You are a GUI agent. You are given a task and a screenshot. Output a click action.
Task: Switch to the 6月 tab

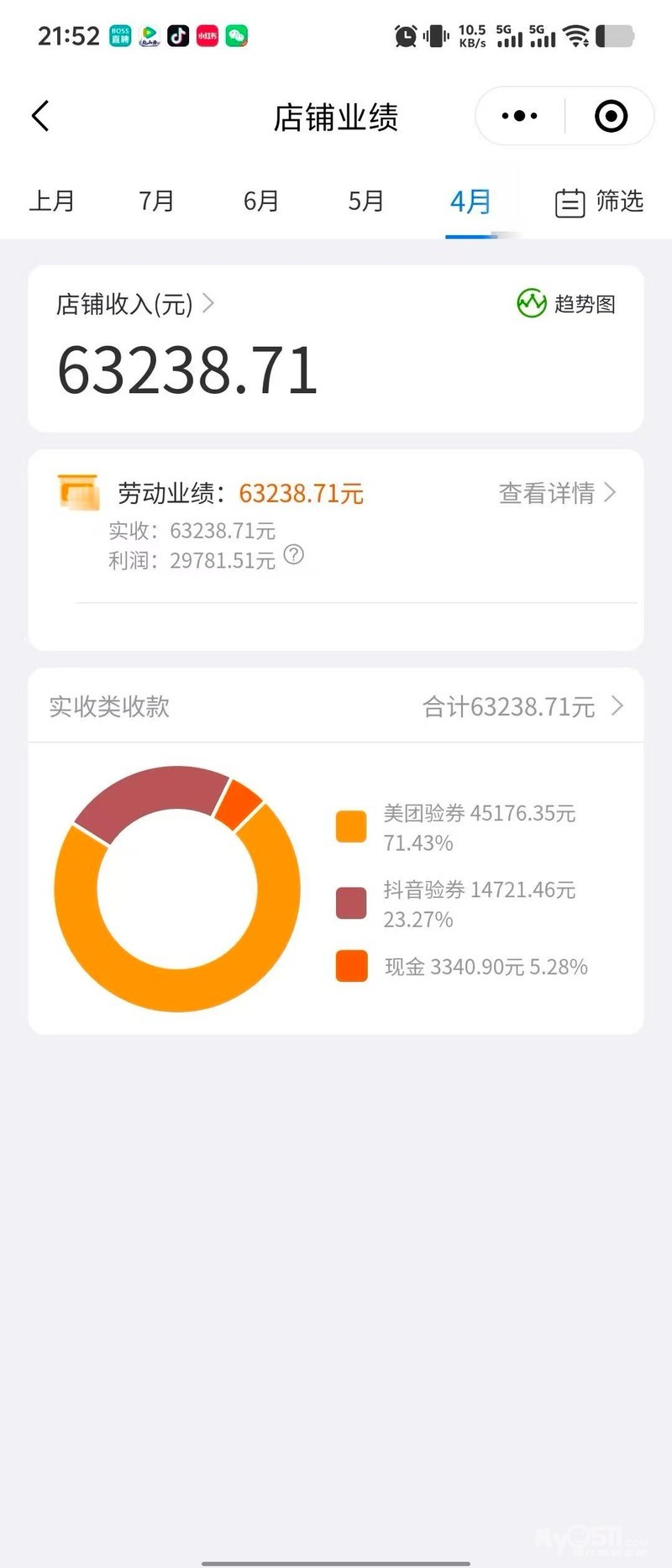pyautogui.click(x=261, y=202)
